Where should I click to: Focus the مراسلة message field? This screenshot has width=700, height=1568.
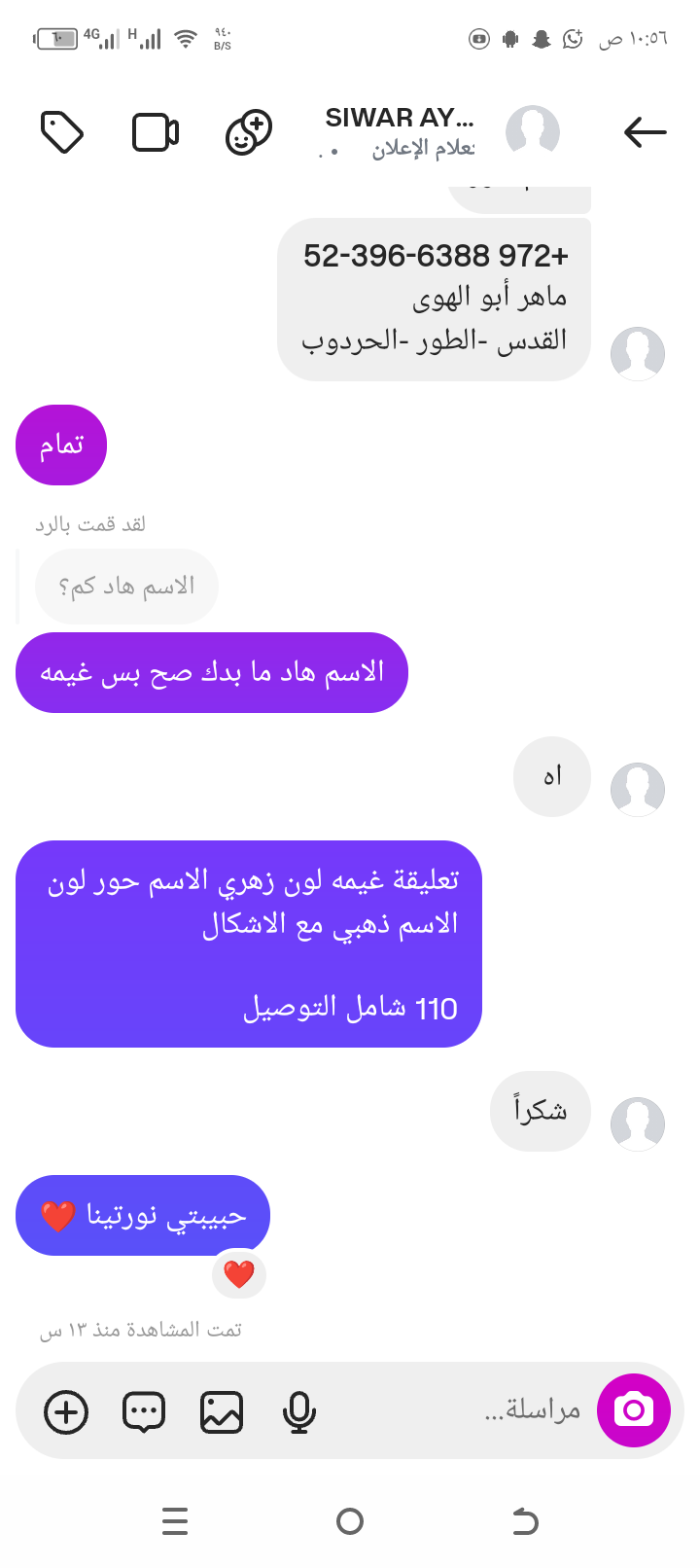[486, 1410]
